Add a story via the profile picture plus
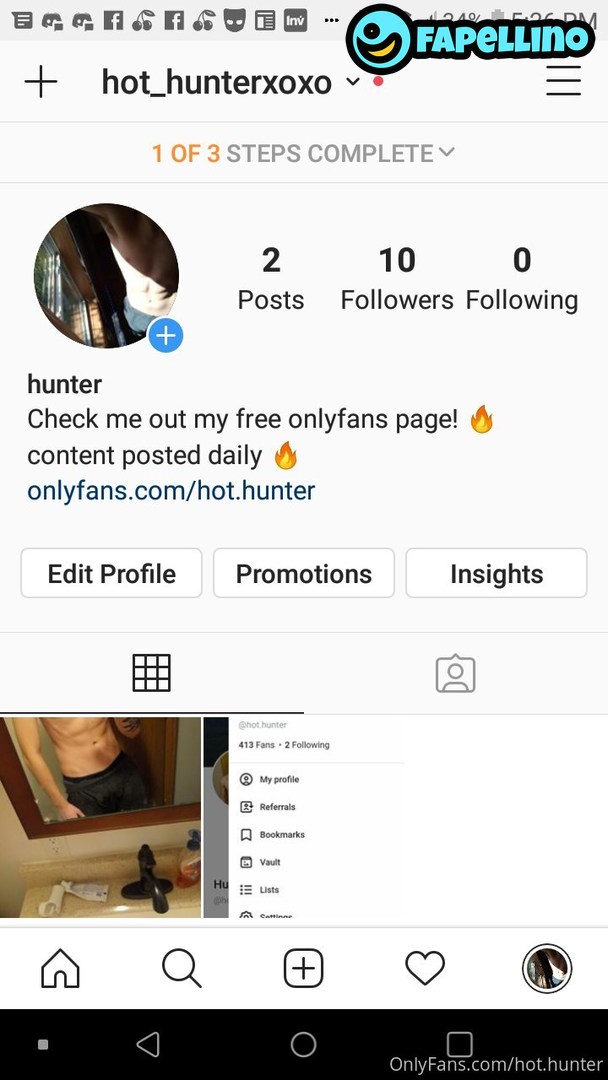Image resolution: width=608 pixels, height=1080 pixels. point(166,336)
